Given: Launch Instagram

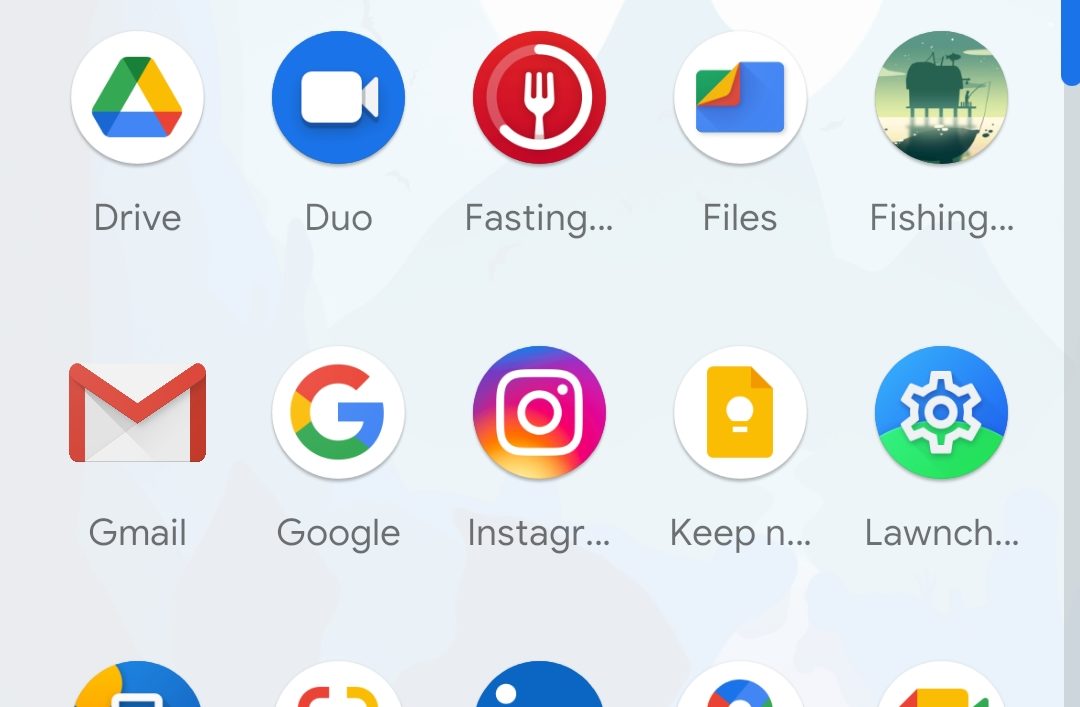Looking at the screenshot, I should (539, 412).
